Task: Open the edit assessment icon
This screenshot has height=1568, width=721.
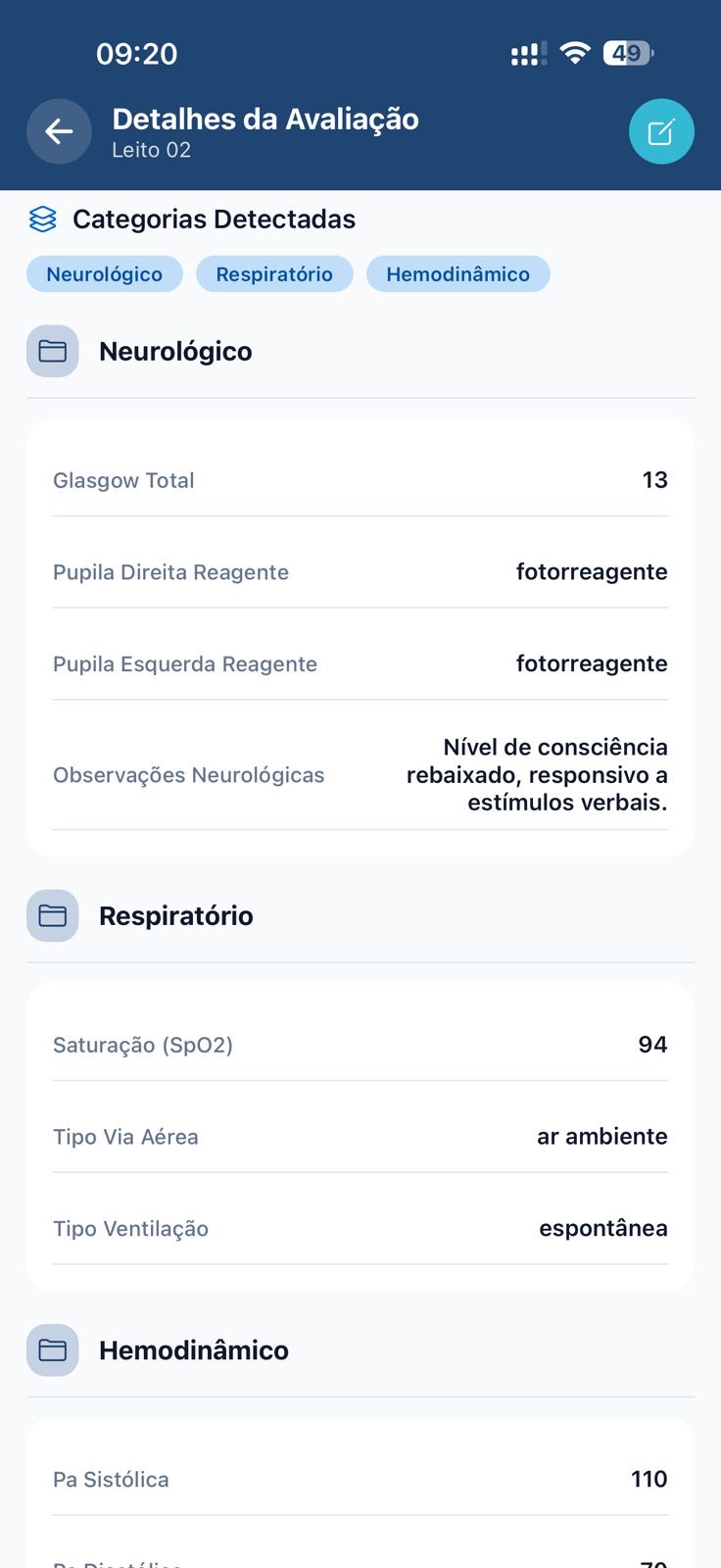Action: [661, 131]
